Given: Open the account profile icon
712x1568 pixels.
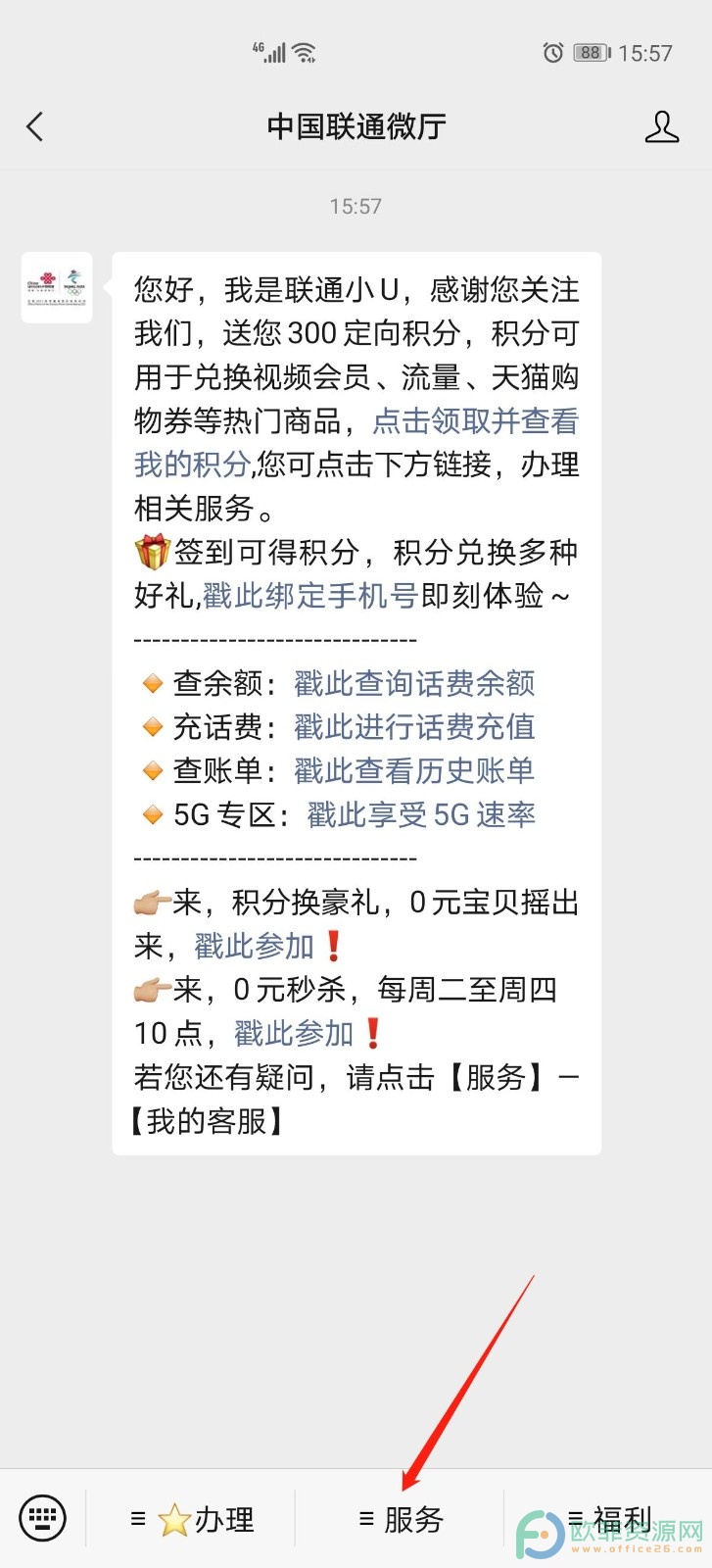Looking at the screenshot, I should click(662, 126).
